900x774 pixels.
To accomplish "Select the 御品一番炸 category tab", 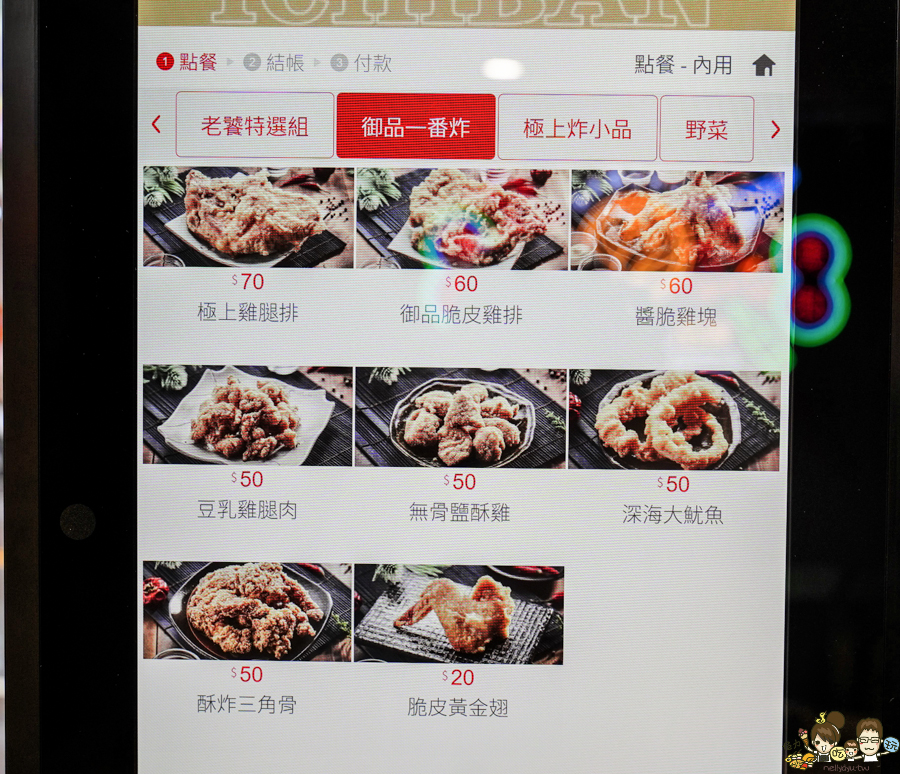I will coord(416,127).
